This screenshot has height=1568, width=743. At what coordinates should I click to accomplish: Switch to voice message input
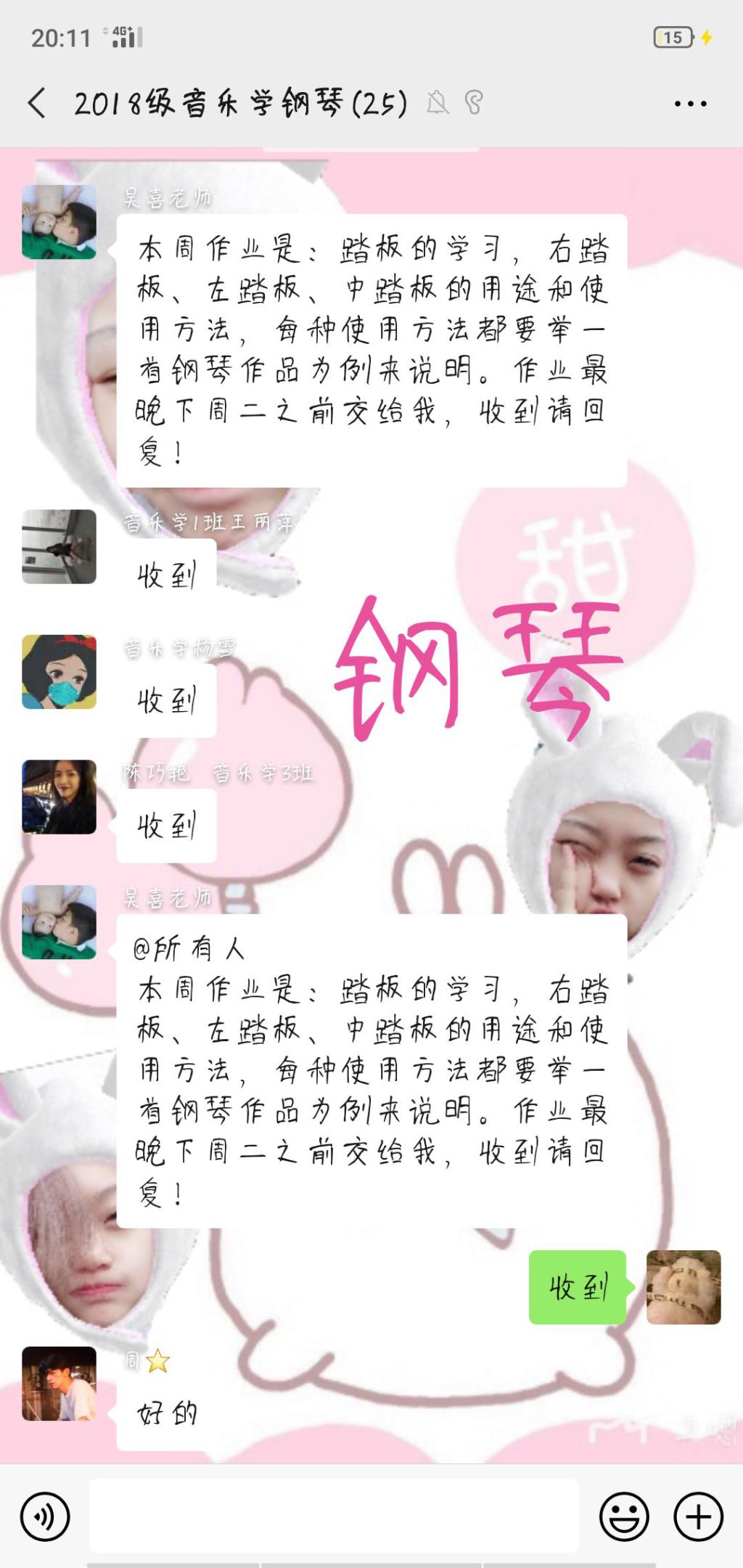tap(45, 1516)
